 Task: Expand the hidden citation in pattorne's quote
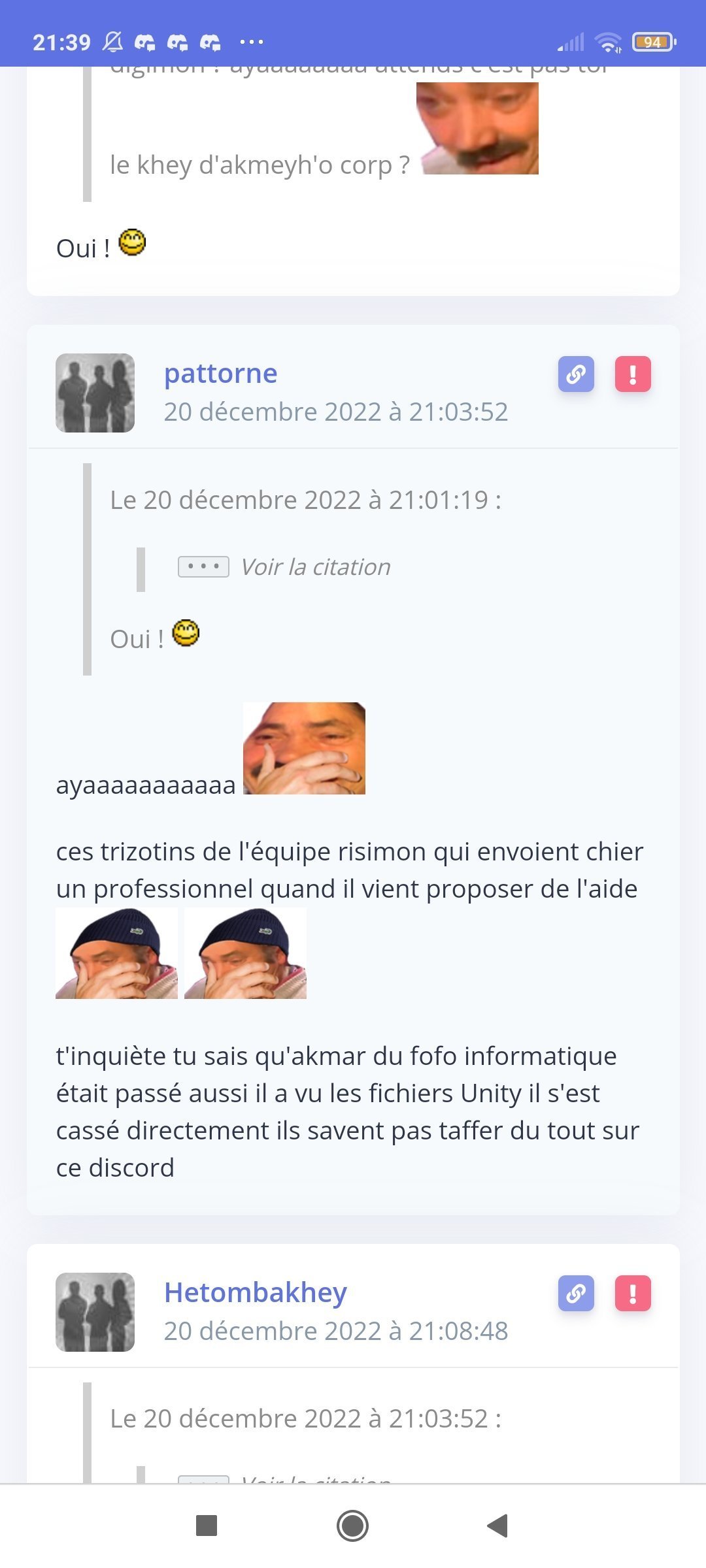(x=284, y=566)
